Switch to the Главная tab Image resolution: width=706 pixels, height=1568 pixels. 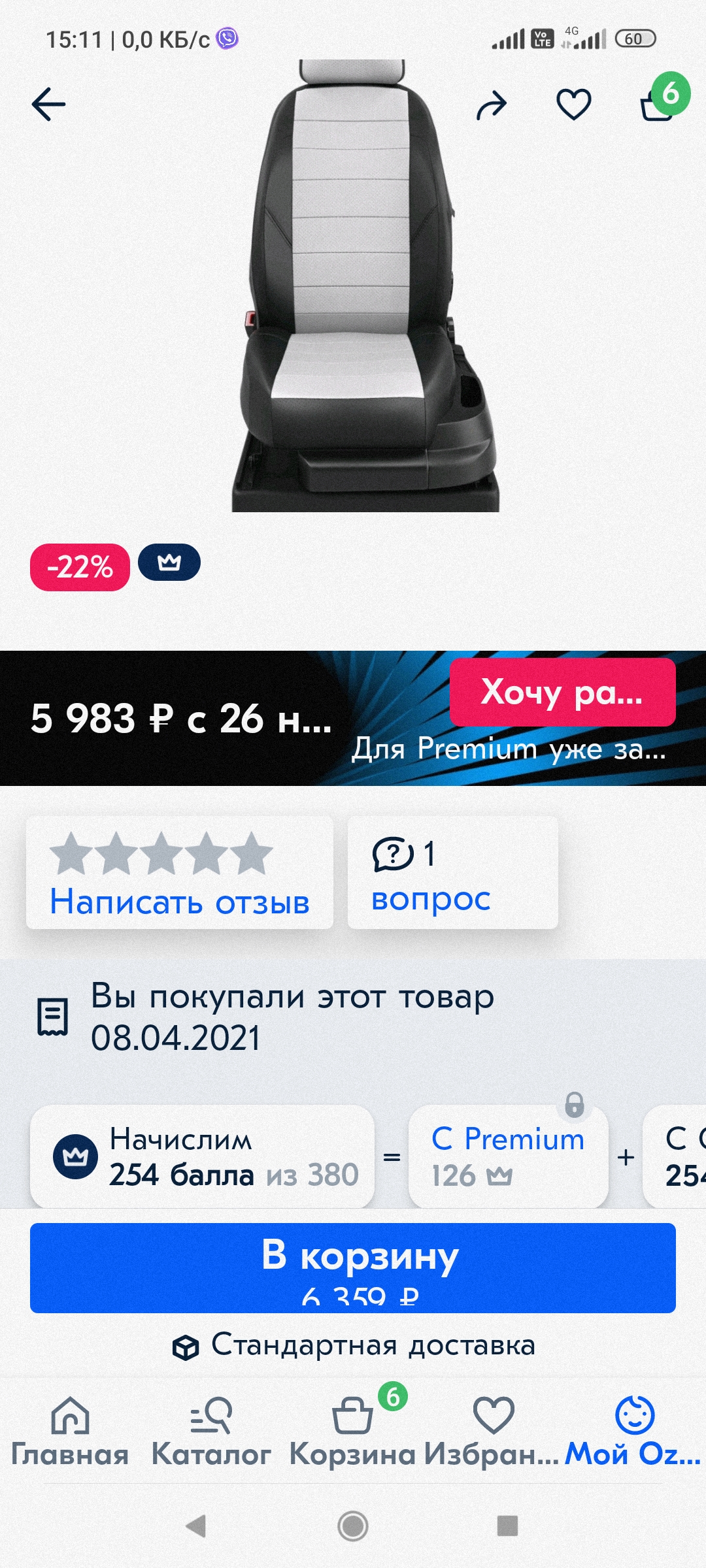[x=70, y=1431]
